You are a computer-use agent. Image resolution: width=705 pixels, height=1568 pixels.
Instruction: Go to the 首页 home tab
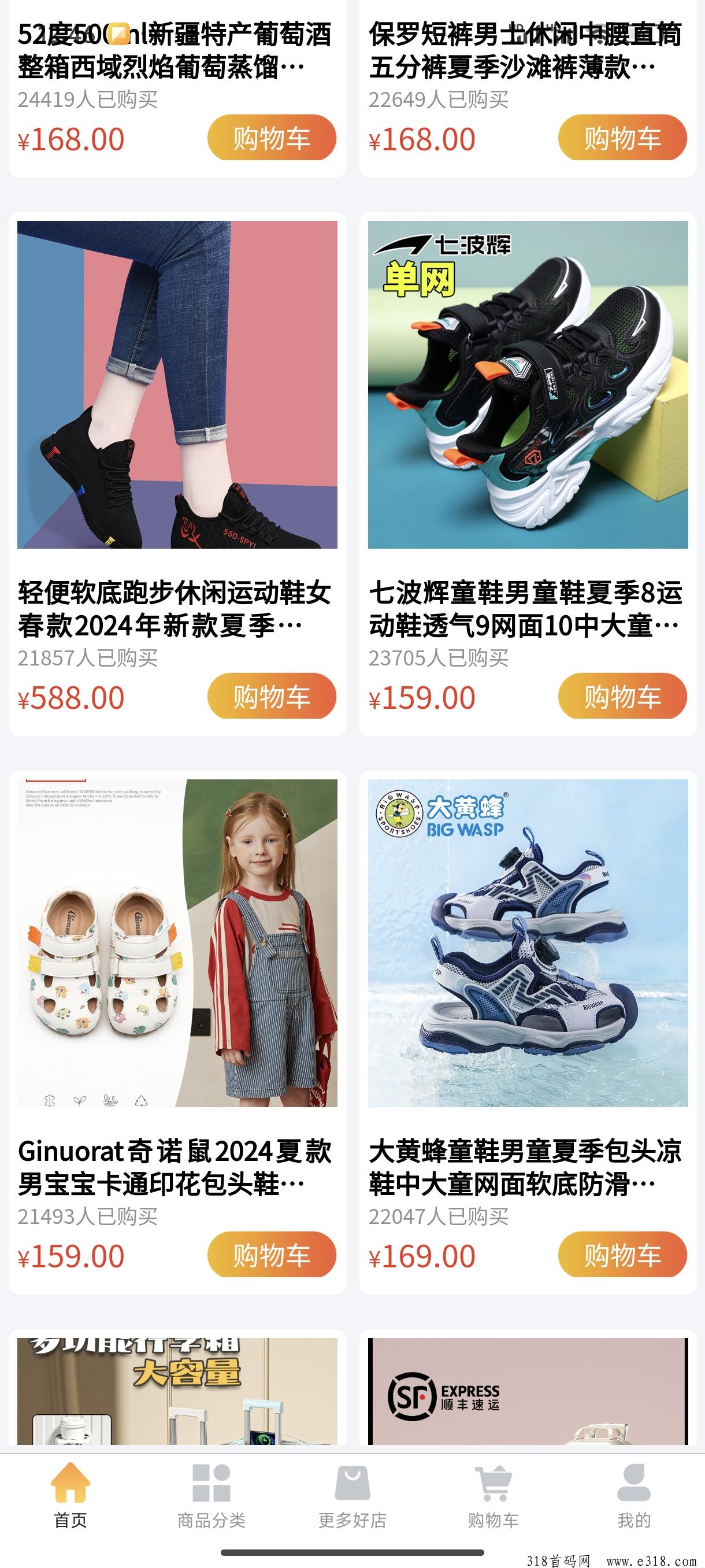click(x=70, y=1496)
